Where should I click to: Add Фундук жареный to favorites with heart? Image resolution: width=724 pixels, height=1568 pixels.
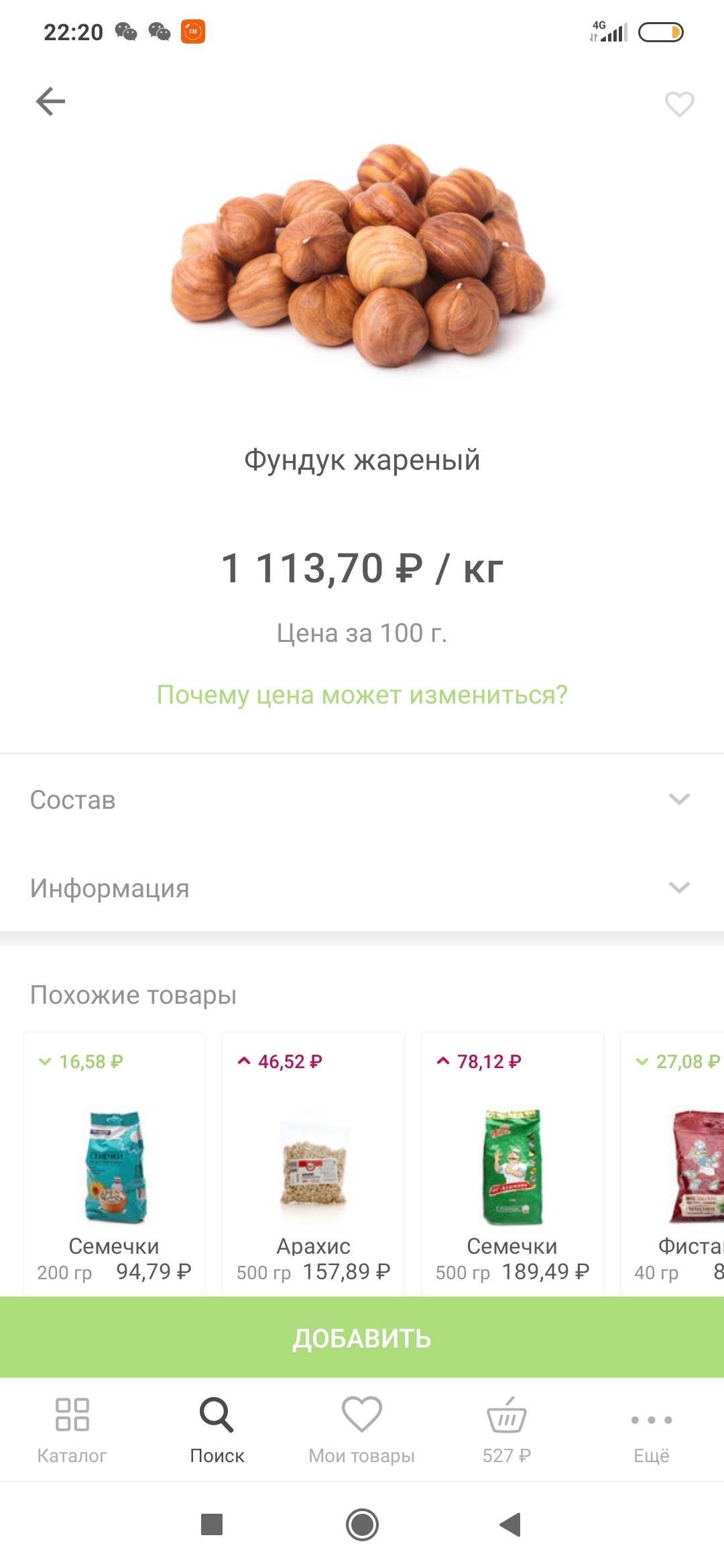coord(679,104)
